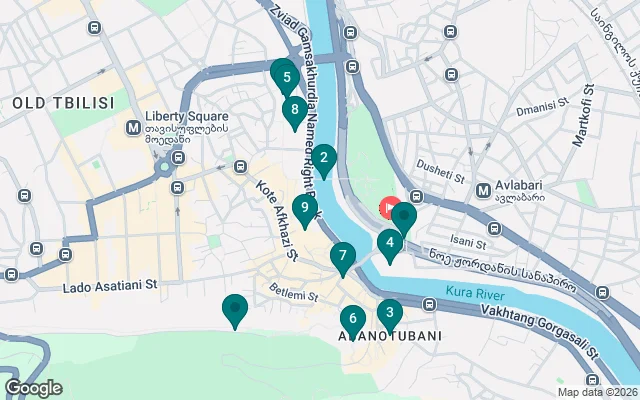Tap pin number 3 in Abanotubani
Image resolution: width=640 pixels, height=400 pixels.
click(x=389, y=313)
